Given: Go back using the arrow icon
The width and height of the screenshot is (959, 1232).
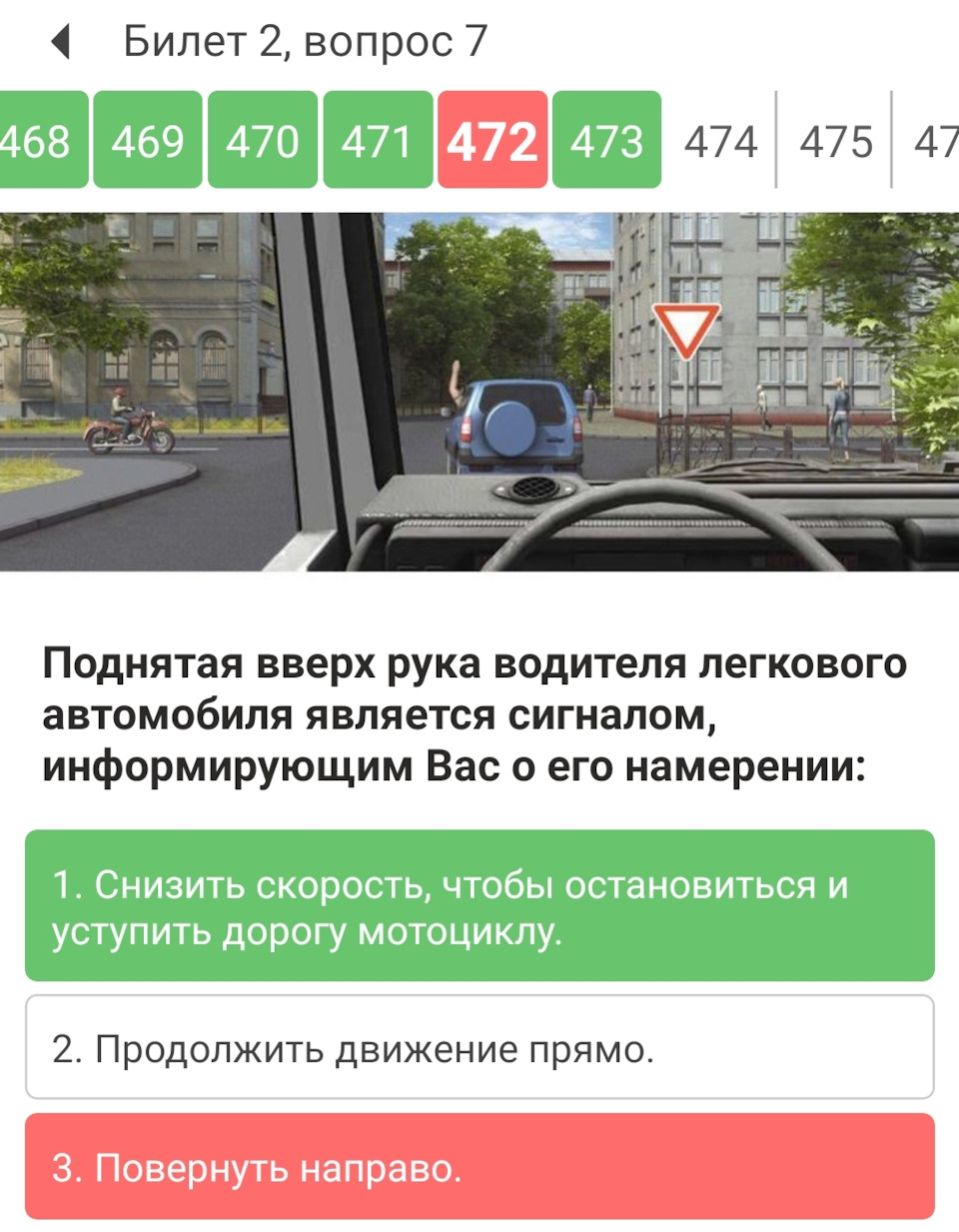Looking at the screenshot, I should 61,42.
